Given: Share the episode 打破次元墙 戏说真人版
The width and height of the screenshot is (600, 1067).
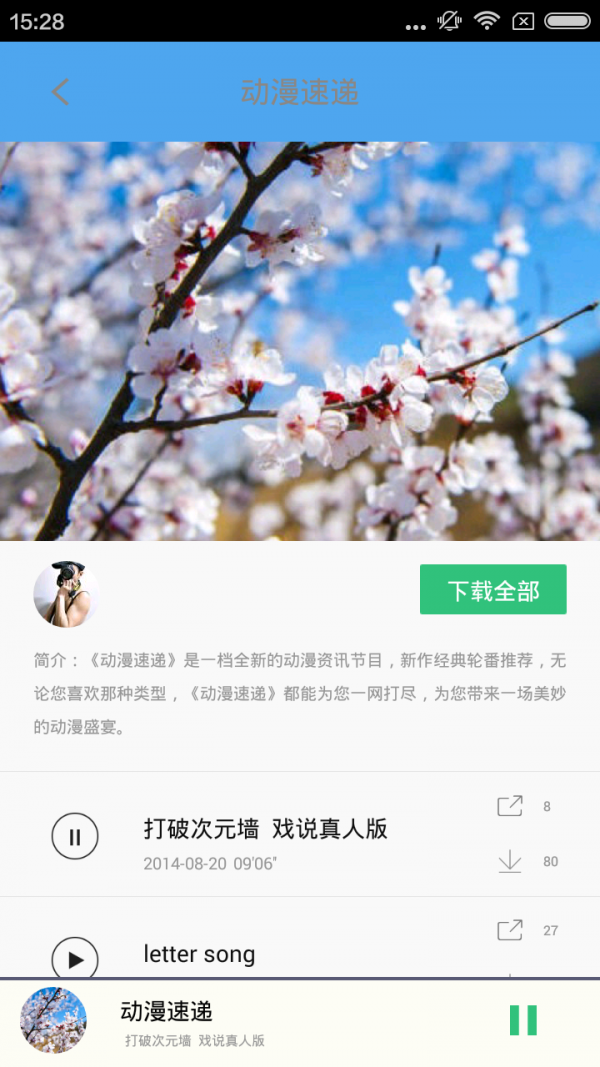Looking at the screenshot, I should 510,806.
